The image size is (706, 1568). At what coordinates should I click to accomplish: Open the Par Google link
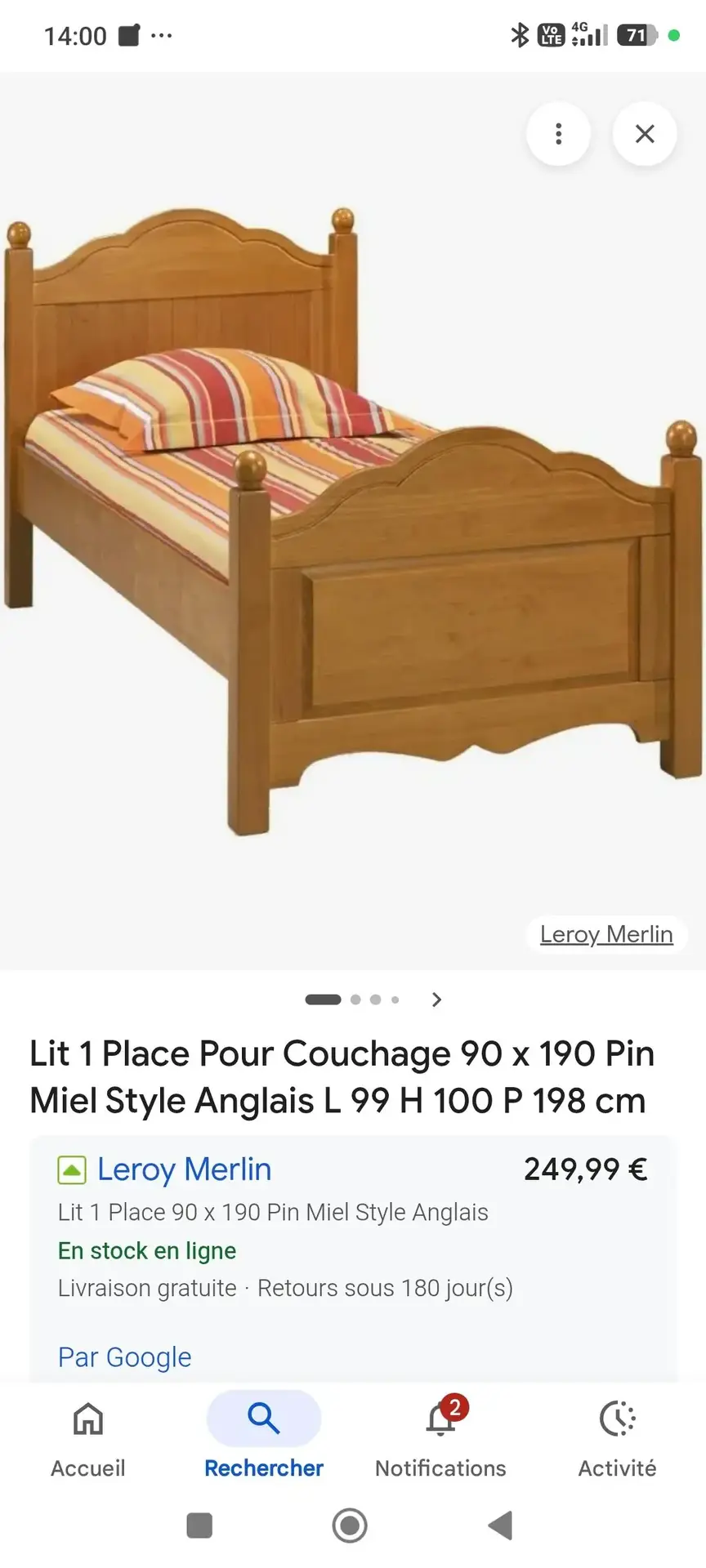[124, 1357]
